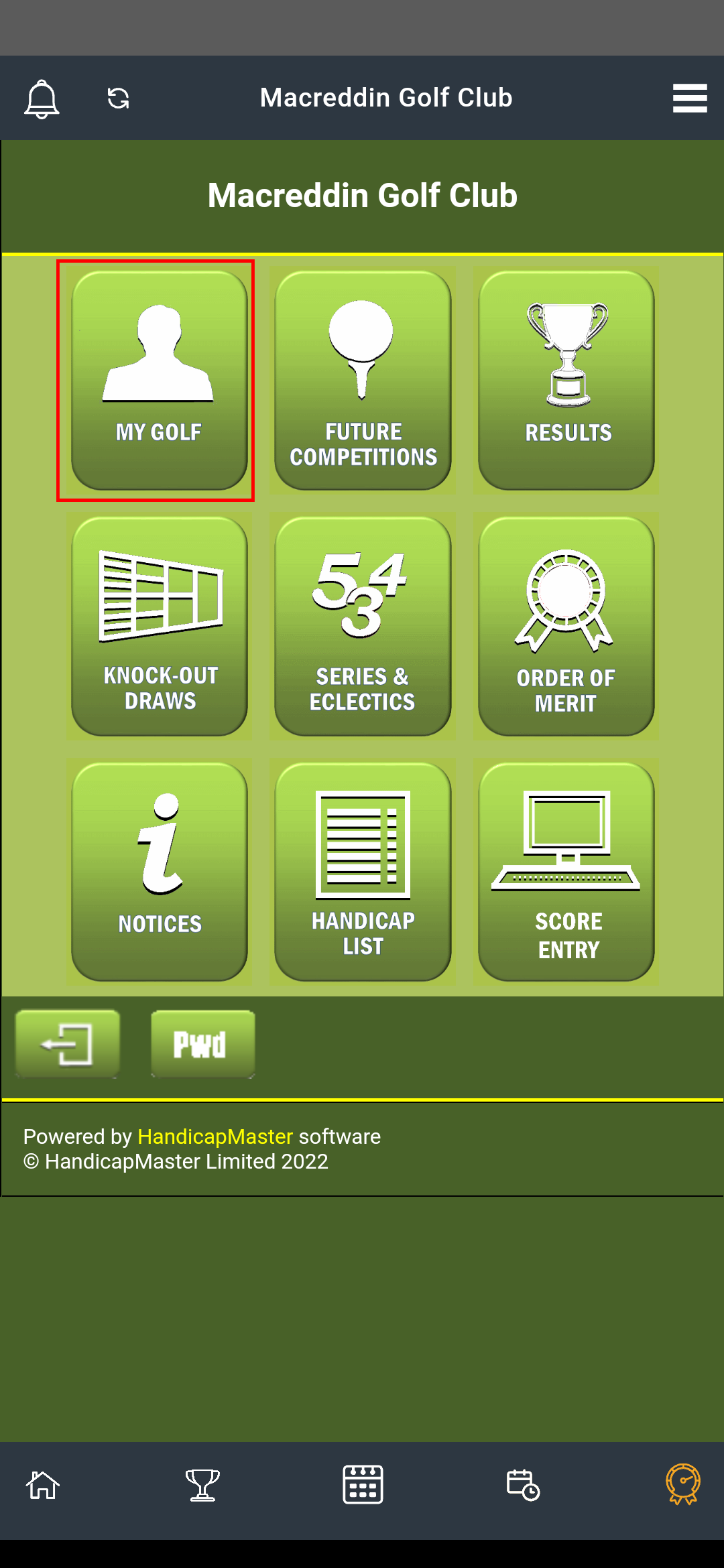Viewport: 724px width, 1568px height.
Task: View the Order of Merit
Action: click(x=566, y=626)
